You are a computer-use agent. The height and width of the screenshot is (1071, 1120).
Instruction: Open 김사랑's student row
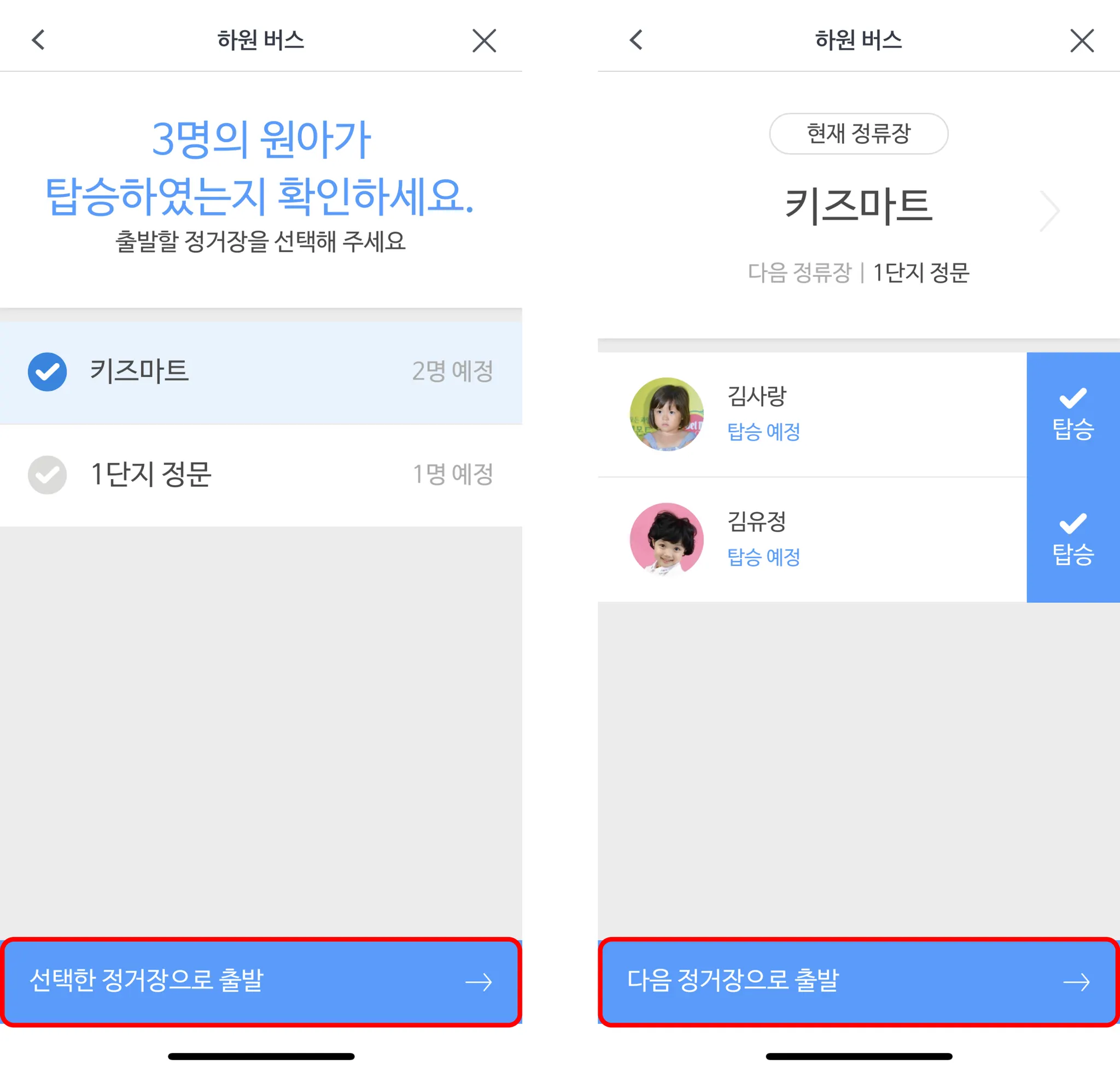(x=812, y=415)
